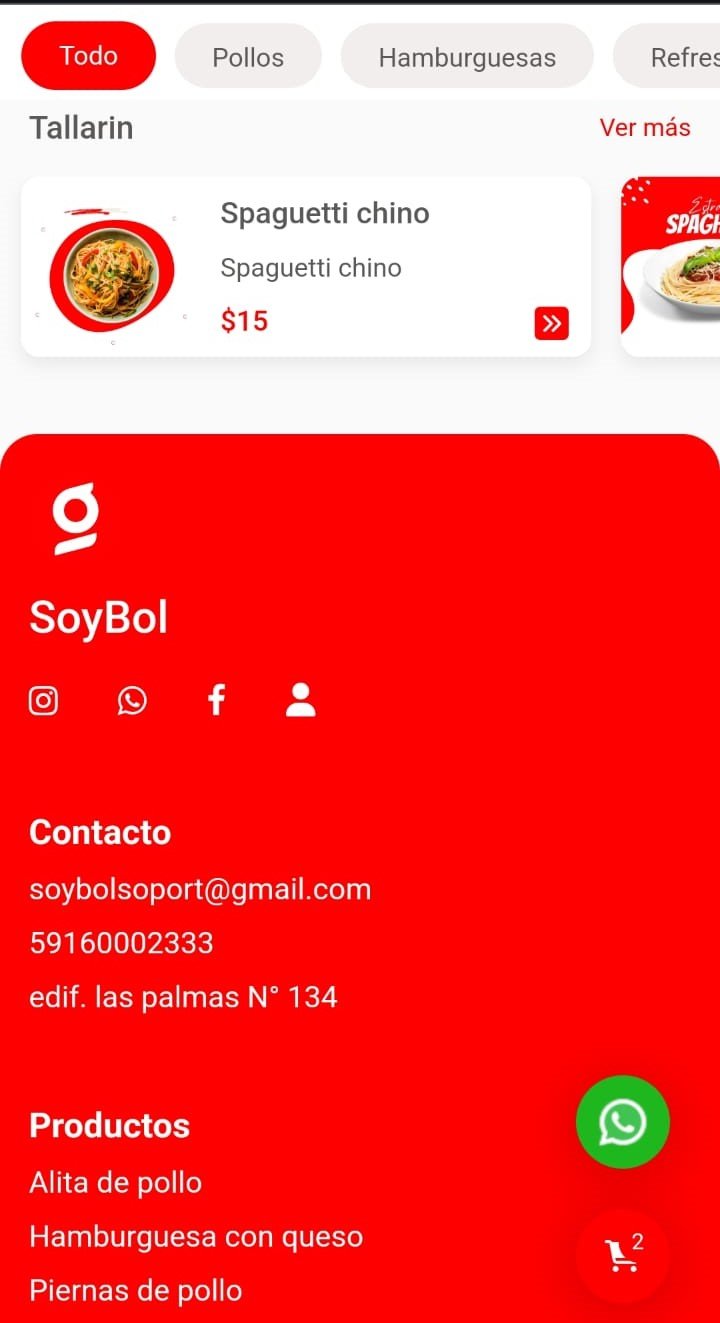720x1323 pixels.
Task: Switch to the Pollos category
Action: [x=248, y=58]
